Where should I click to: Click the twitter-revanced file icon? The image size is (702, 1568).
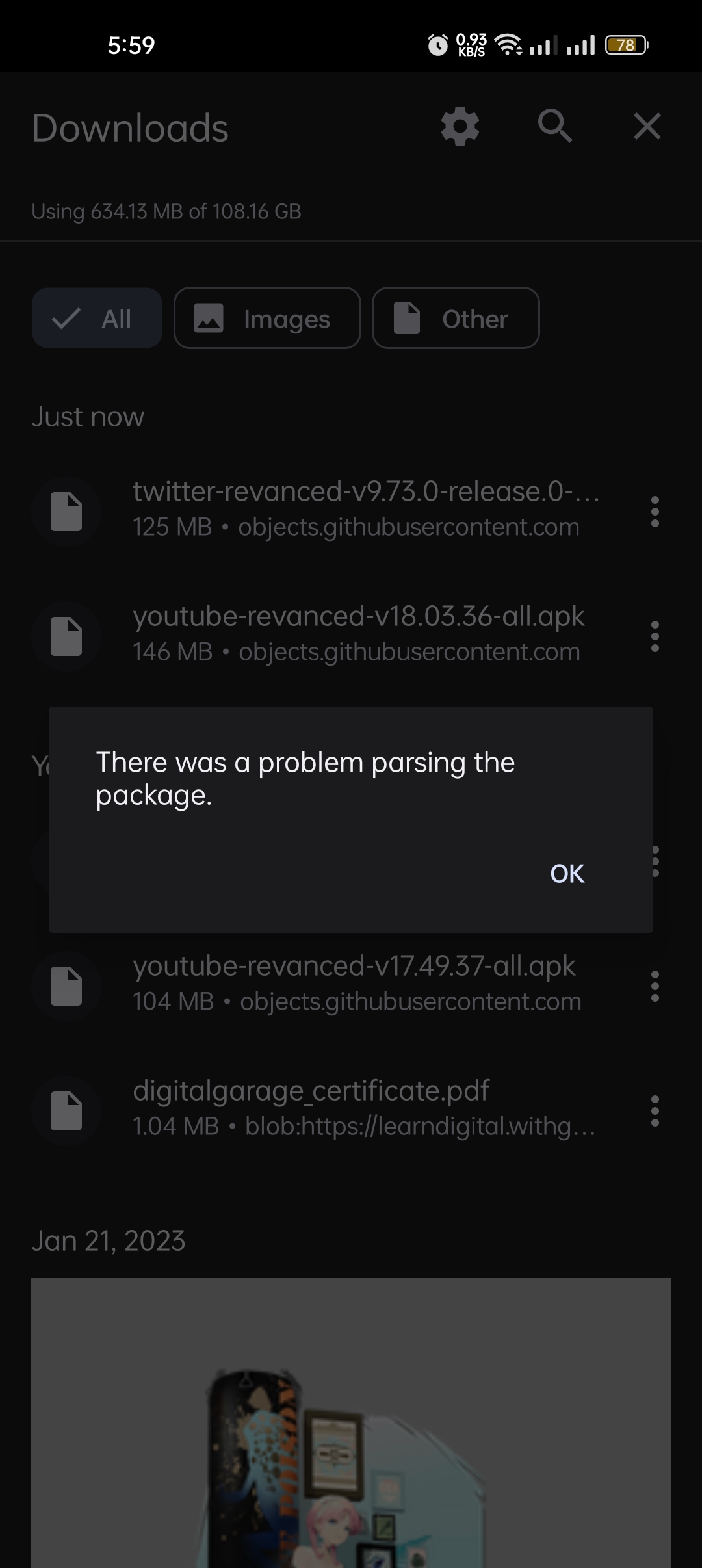(66, 510)
